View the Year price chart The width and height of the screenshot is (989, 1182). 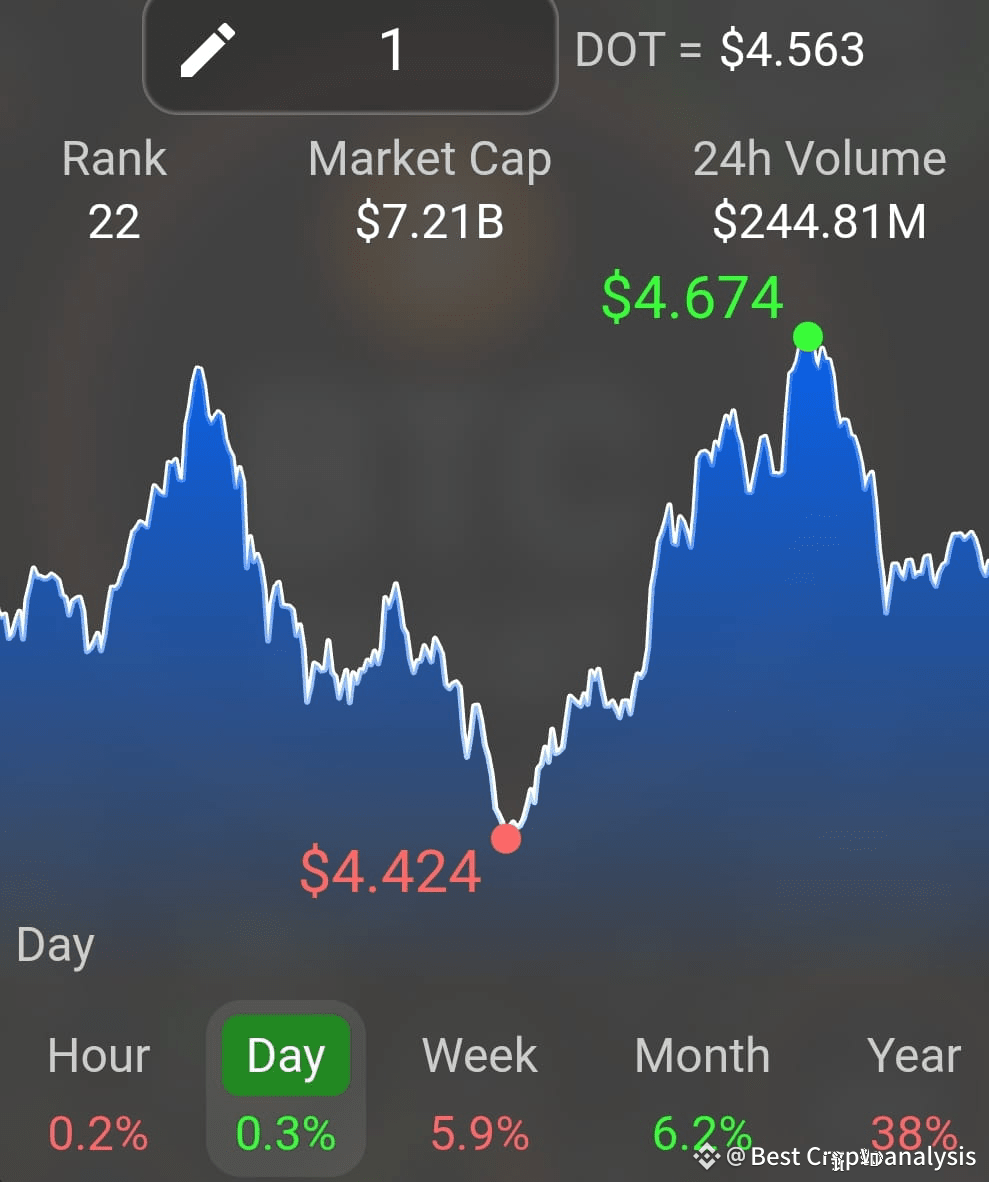(x=914, y=1057)
